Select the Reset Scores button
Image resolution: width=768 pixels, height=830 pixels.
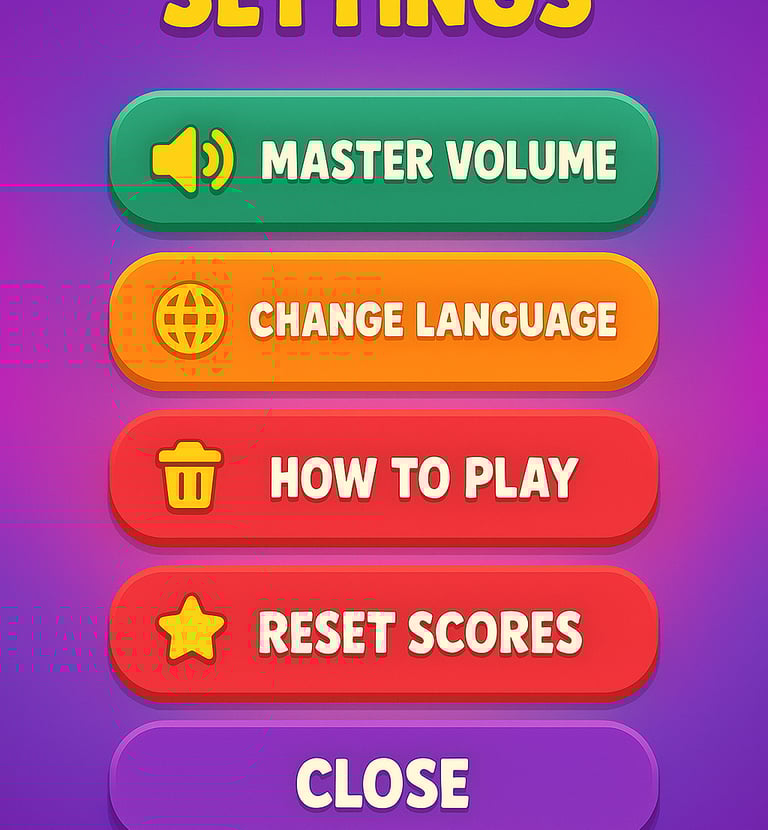coord(383,632)
